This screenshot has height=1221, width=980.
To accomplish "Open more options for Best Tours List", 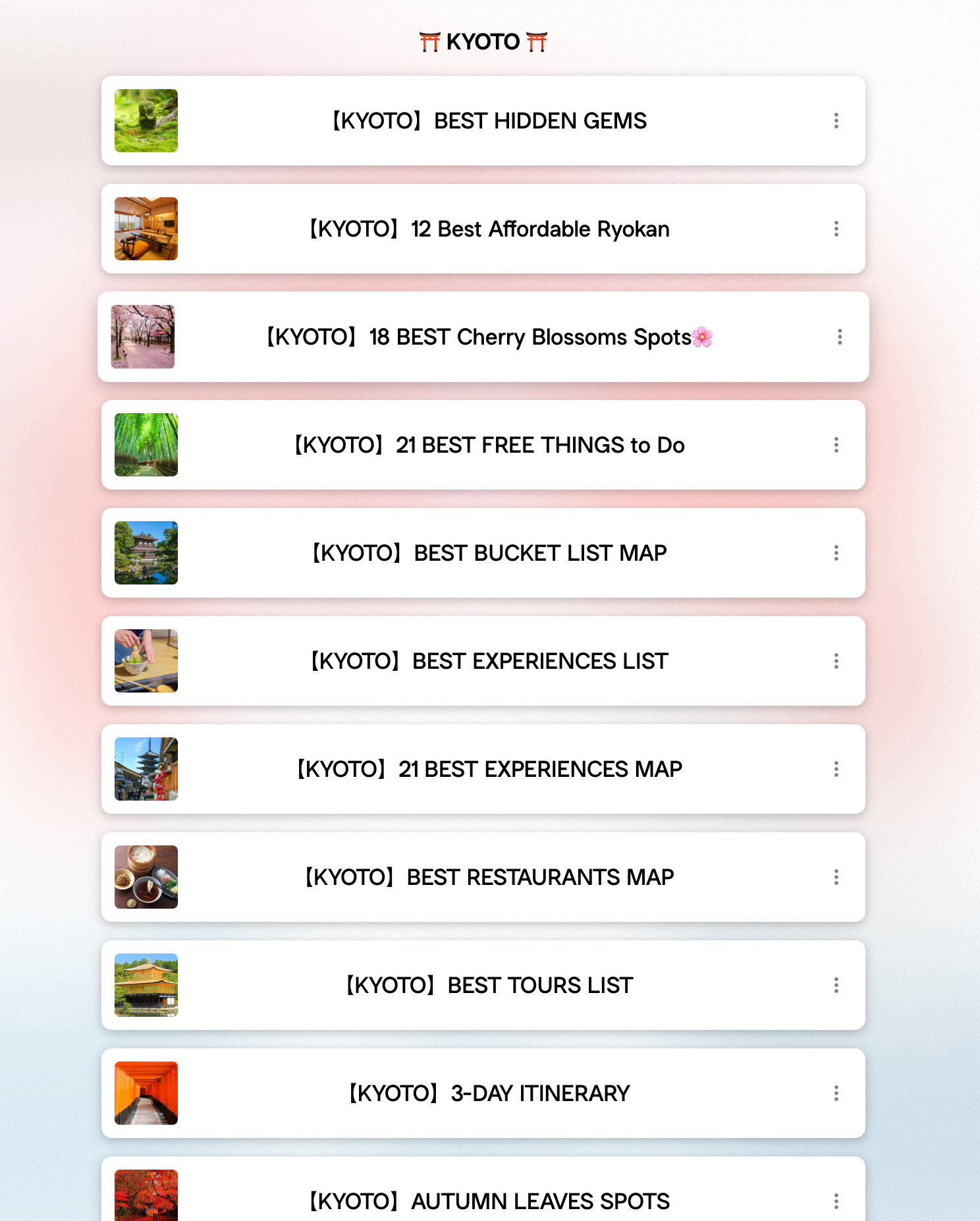I will (836, 986).
